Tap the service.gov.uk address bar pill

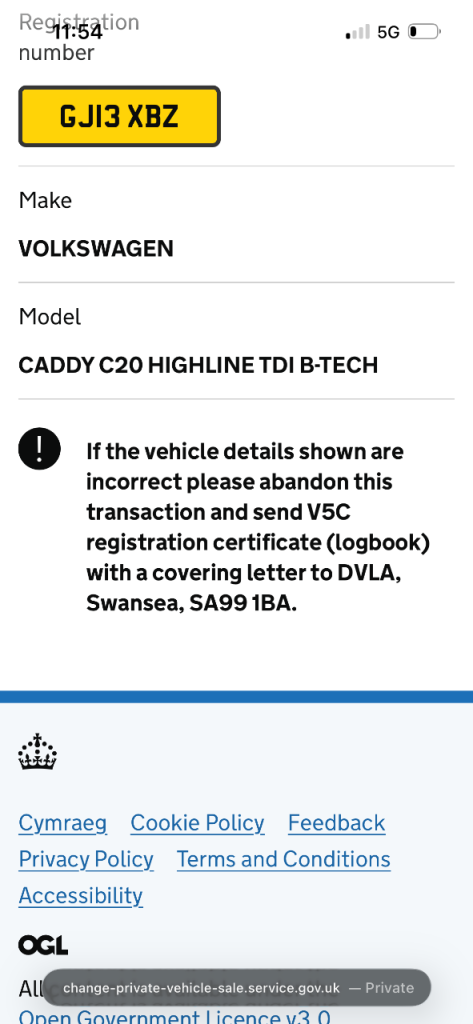click(x=238, y=987)
